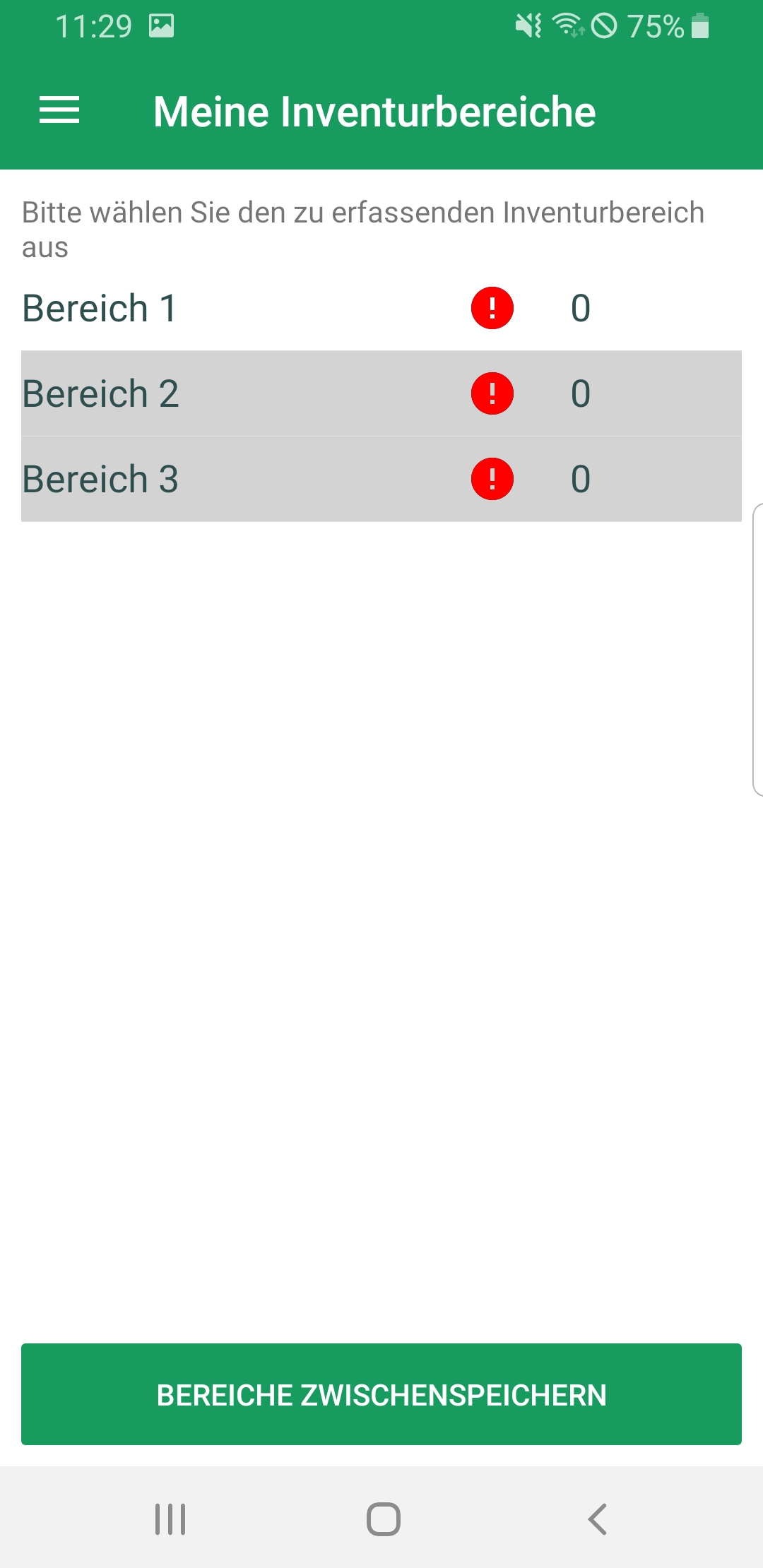Go back using system back button

[x=597, y=1519]
